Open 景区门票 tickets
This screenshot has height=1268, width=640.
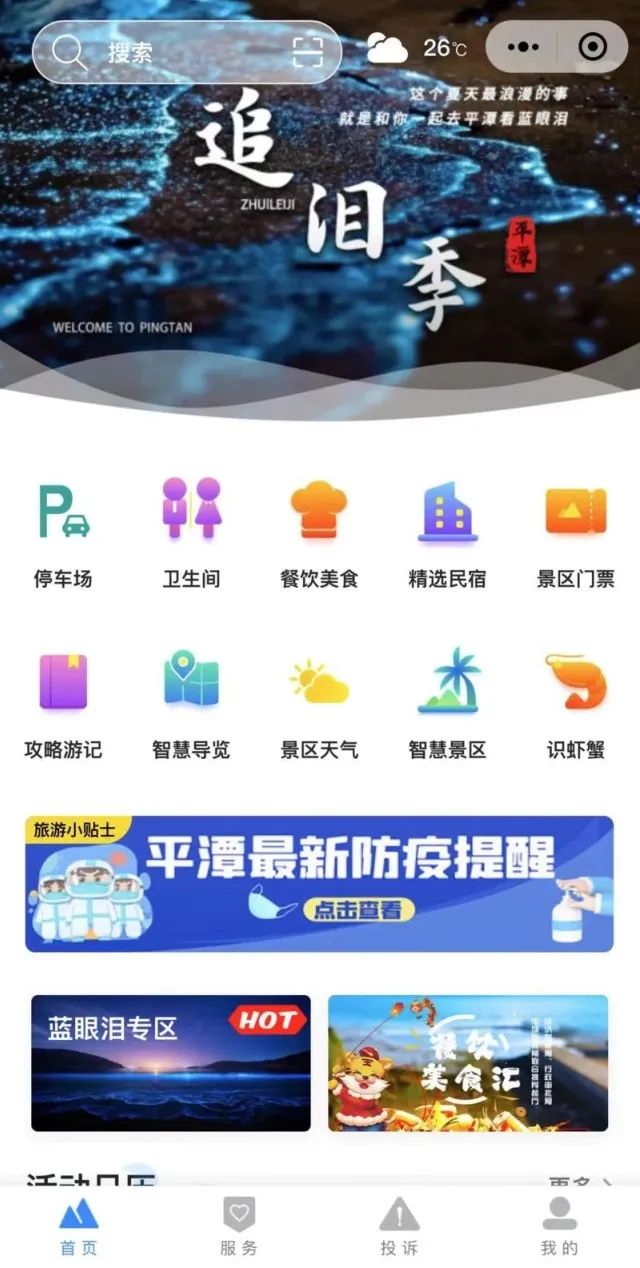click(x=575, y=532)
